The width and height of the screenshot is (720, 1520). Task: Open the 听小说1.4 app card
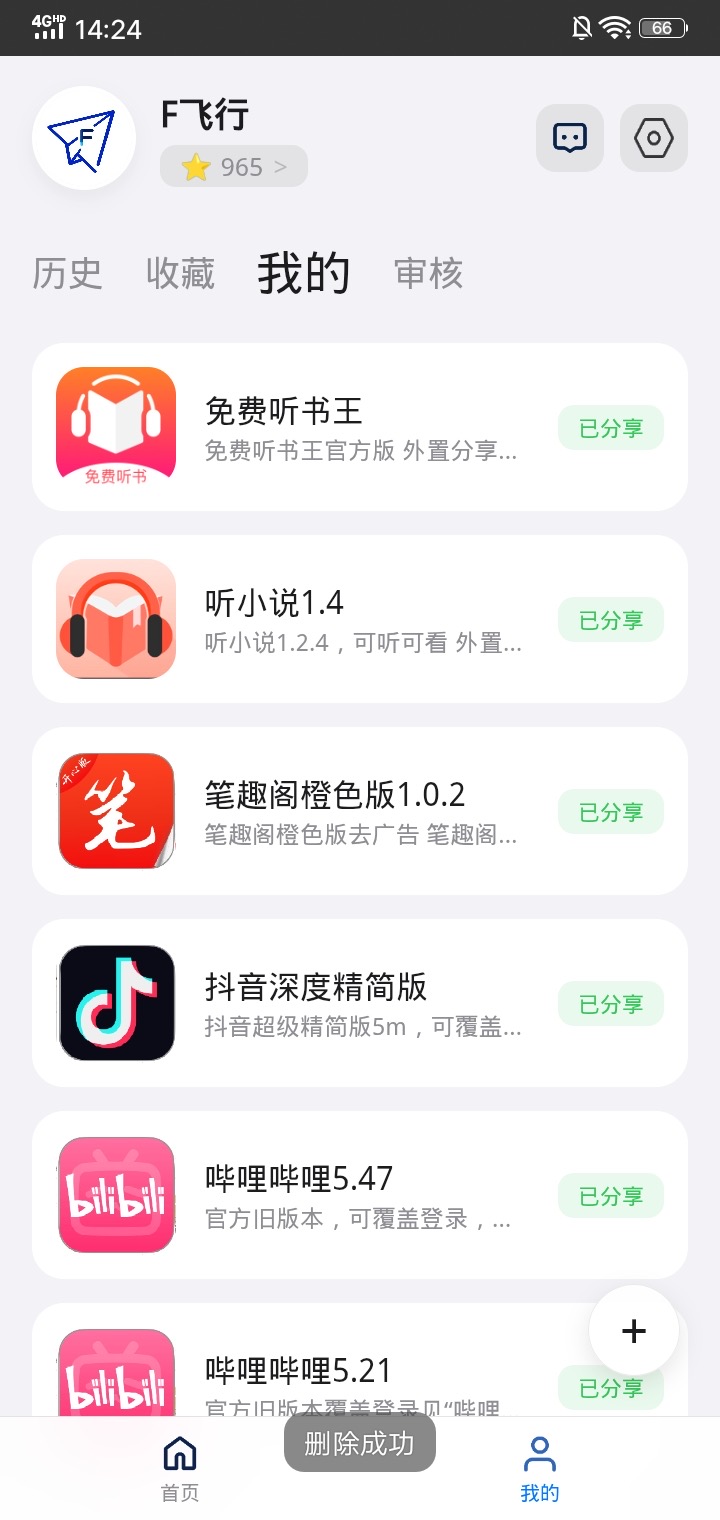360,619
